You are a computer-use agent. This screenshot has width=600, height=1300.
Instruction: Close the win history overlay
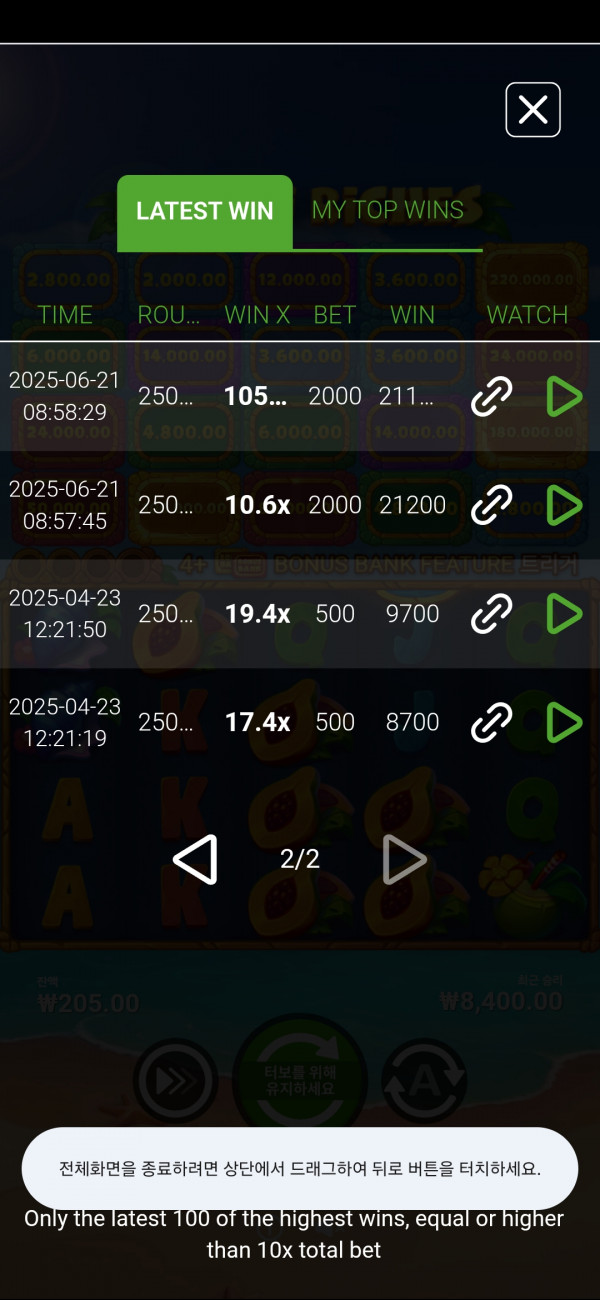(x=532, y=110)
